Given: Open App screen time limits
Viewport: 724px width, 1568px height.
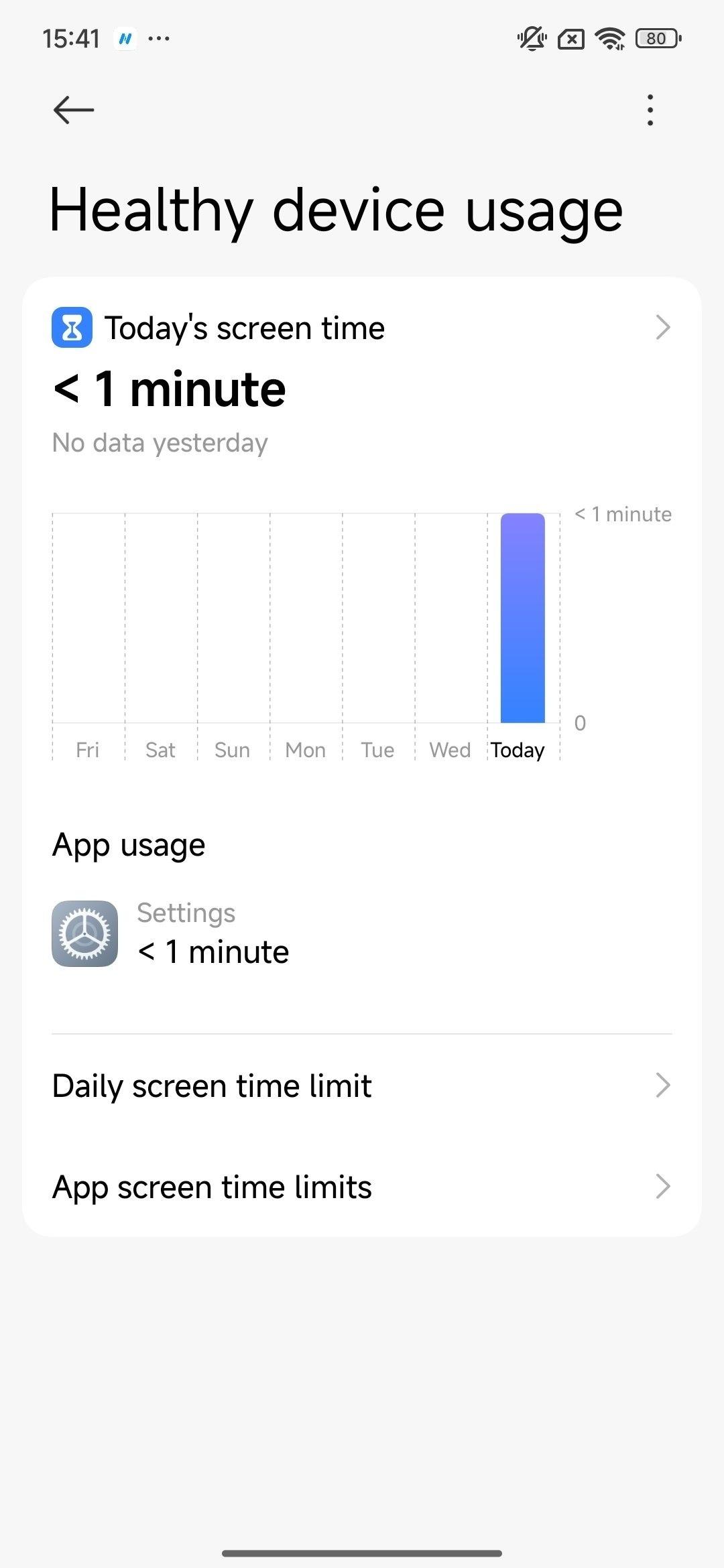Looking at the screenshot, I should tap(362, 1187).
